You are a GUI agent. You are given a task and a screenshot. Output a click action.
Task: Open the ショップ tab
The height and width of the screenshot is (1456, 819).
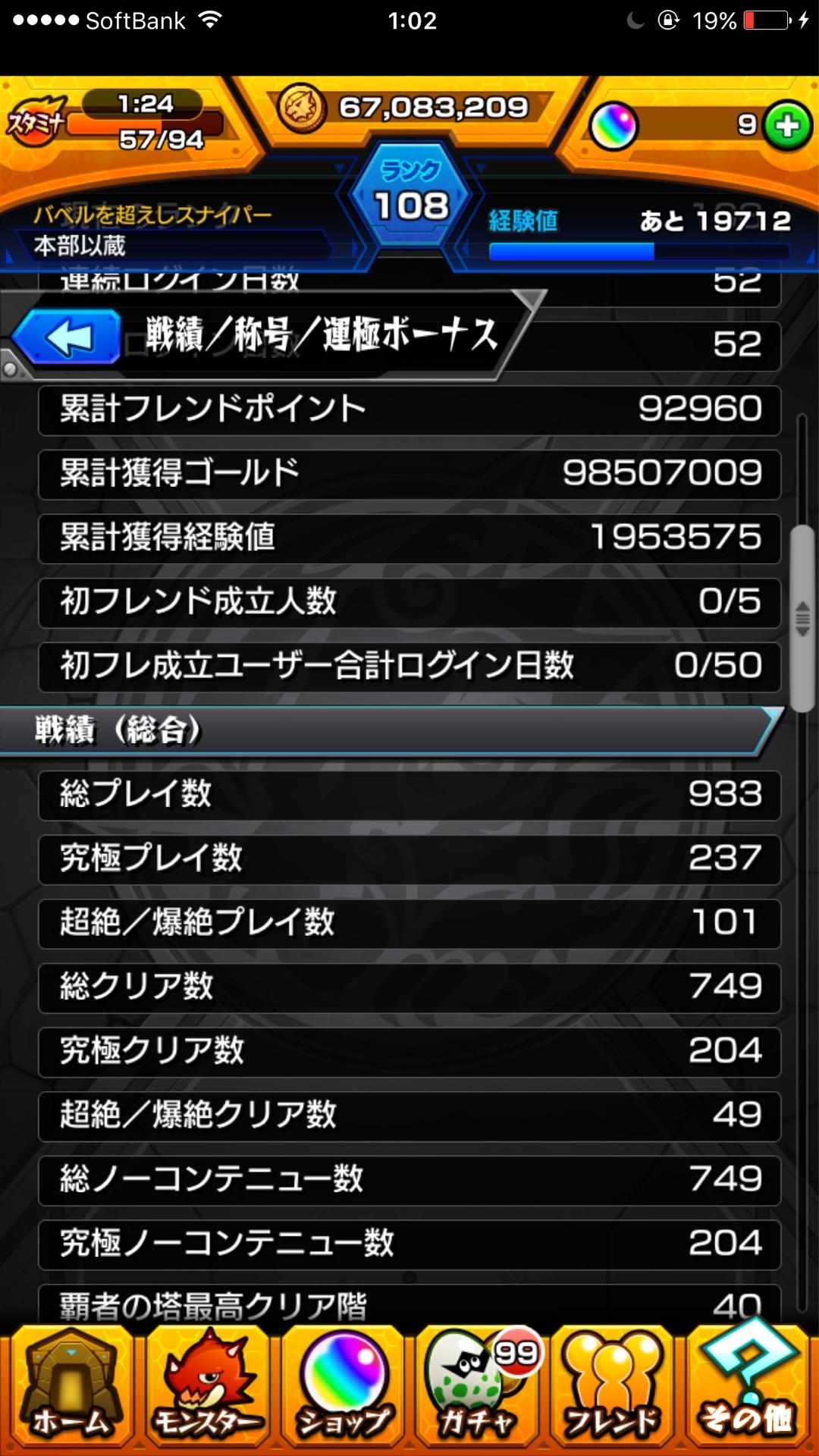(x=343, y=1388)
